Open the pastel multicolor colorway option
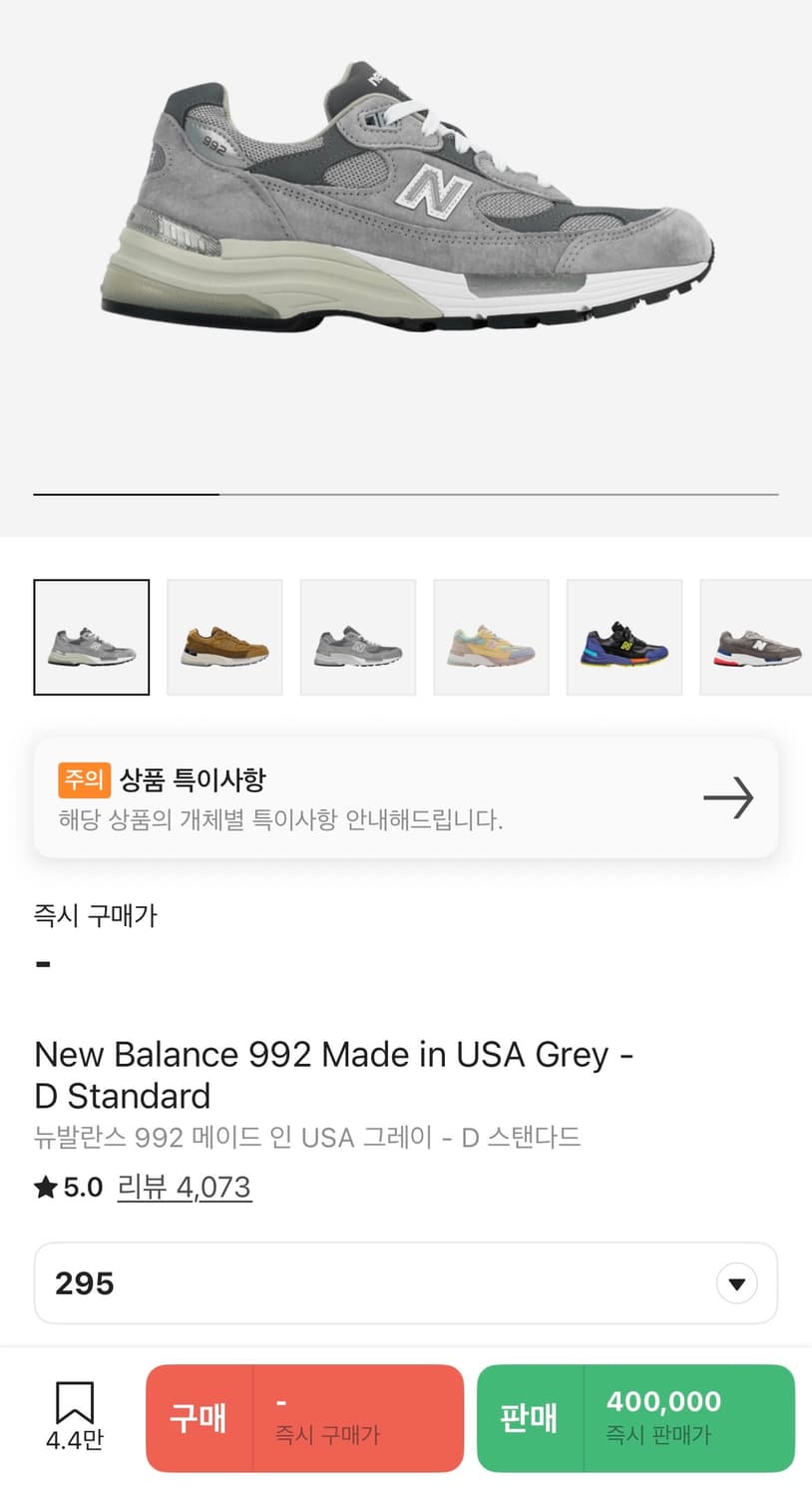The width and height of the screenshot is (812, 1497). [491, 637]
